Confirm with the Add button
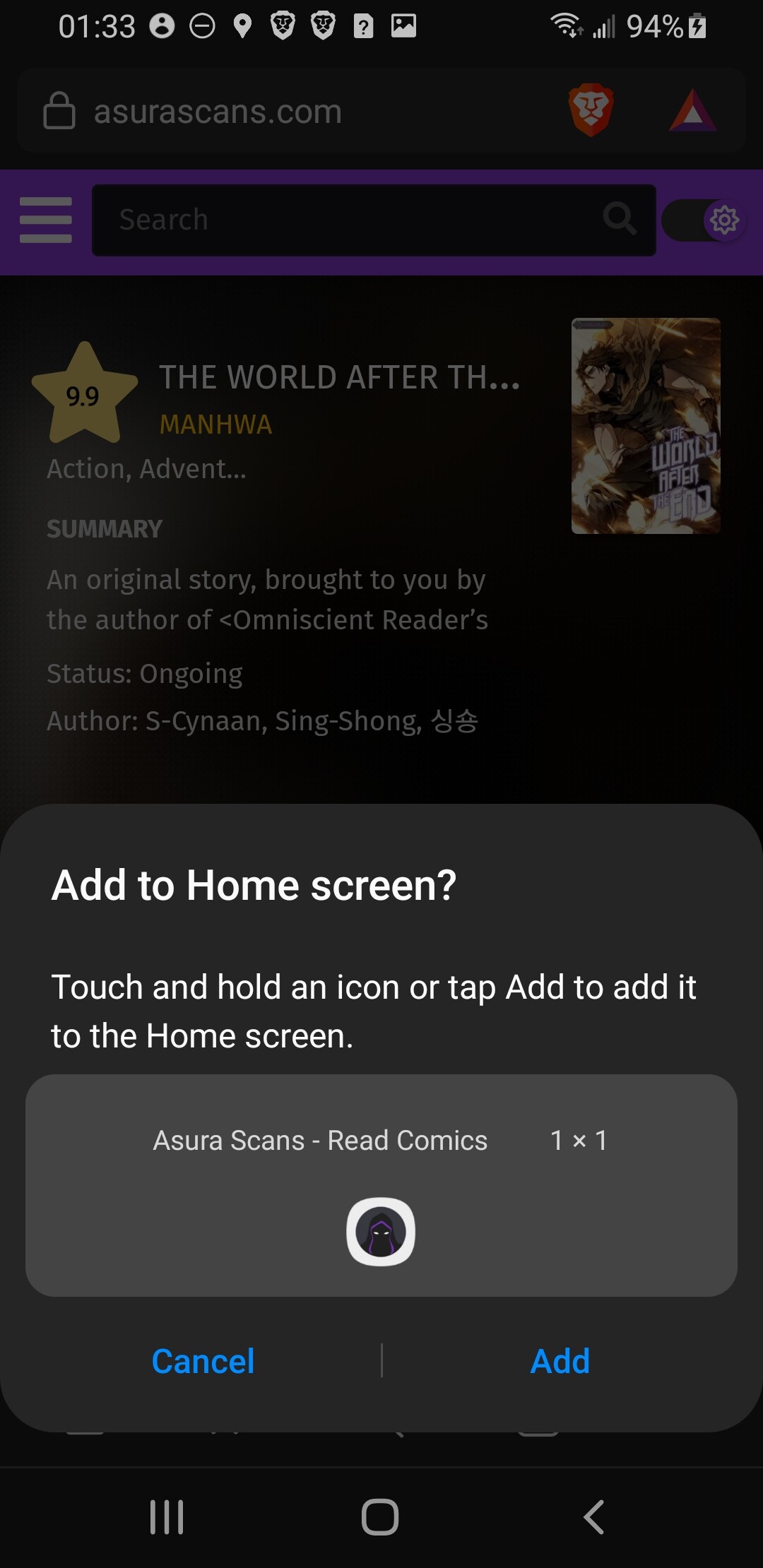The height and width of the screenshot is (1568, 763). (x=560, y=1360)
